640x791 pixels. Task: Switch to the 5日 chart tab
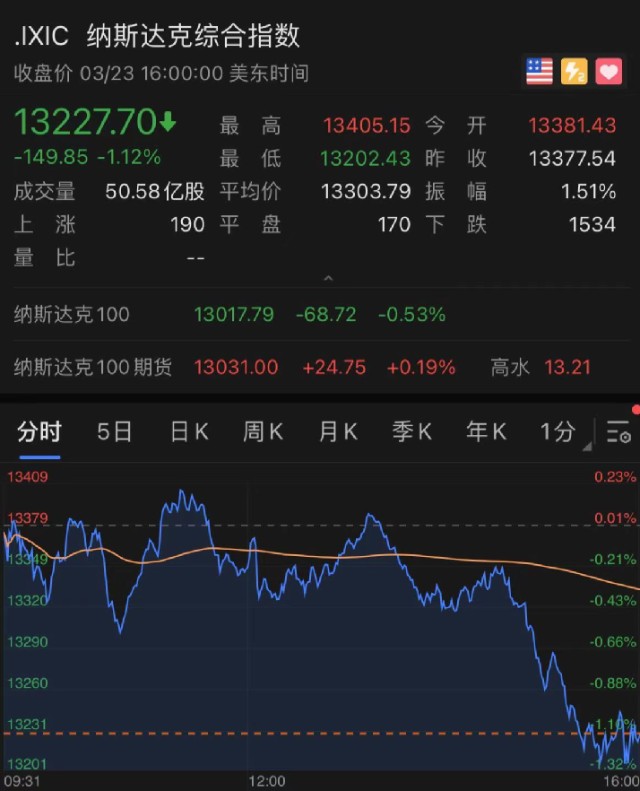coord(115,432)
